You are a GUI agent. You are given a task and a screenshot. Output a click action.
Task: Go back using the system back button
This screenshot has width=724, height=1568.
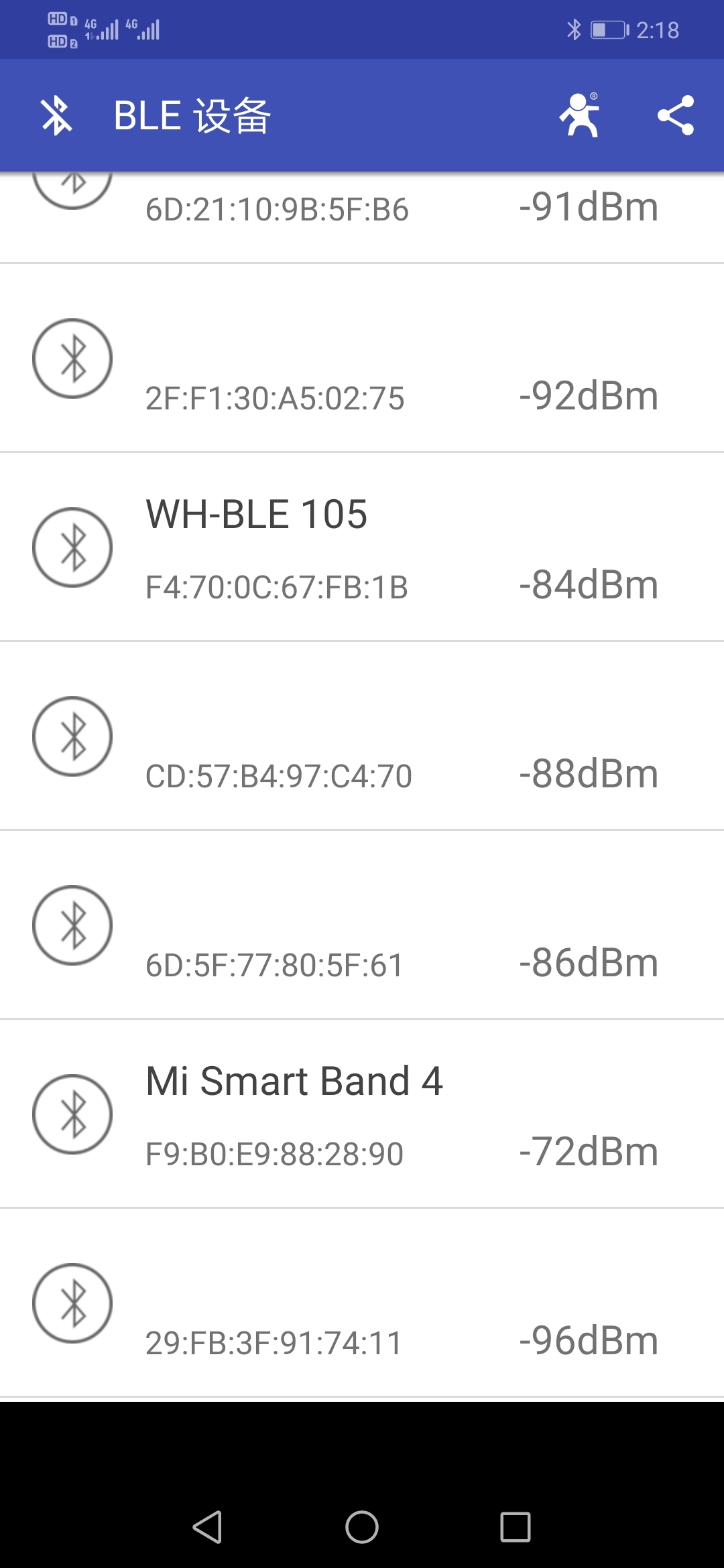click(207, 1527)
